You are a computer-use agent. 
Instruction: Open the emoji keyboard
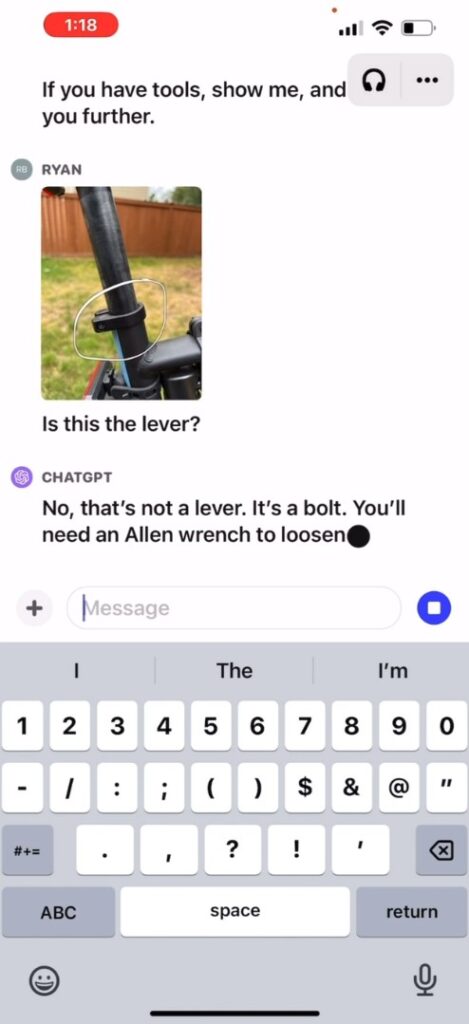(x=45, y=979)
